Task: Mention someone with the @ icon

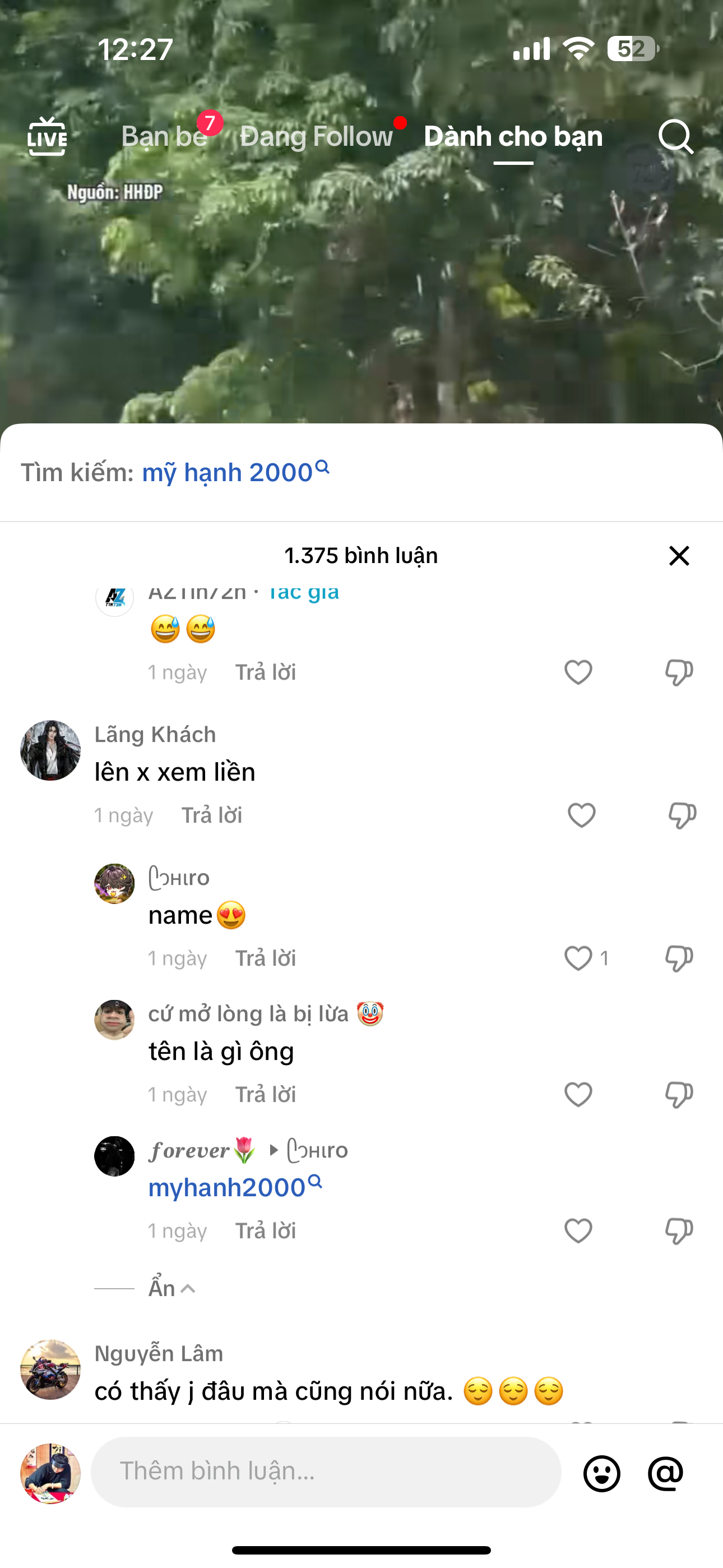Action: coord(665,1473)
